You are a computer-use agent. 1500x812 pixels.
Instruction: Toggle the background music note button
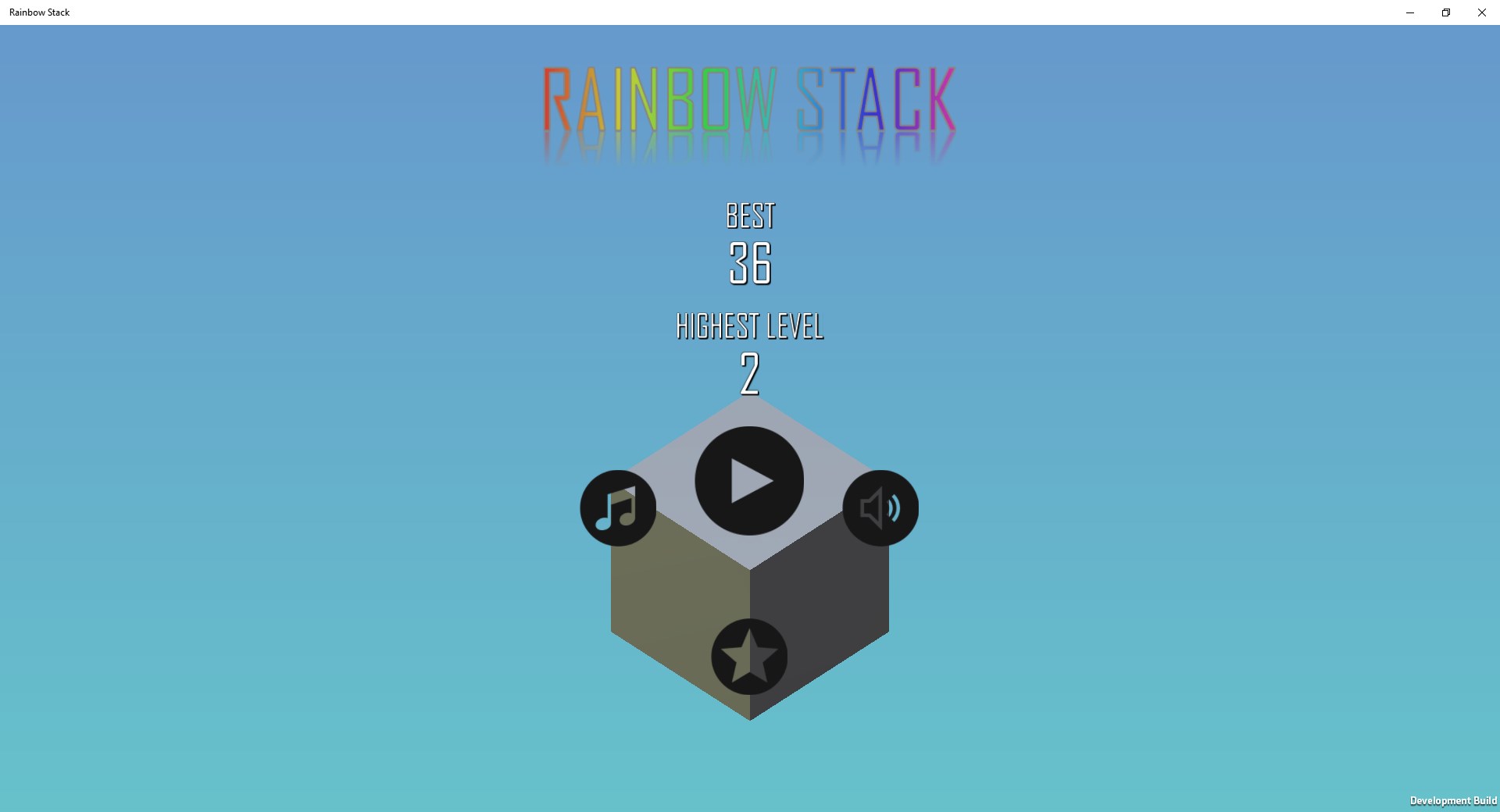618,508
